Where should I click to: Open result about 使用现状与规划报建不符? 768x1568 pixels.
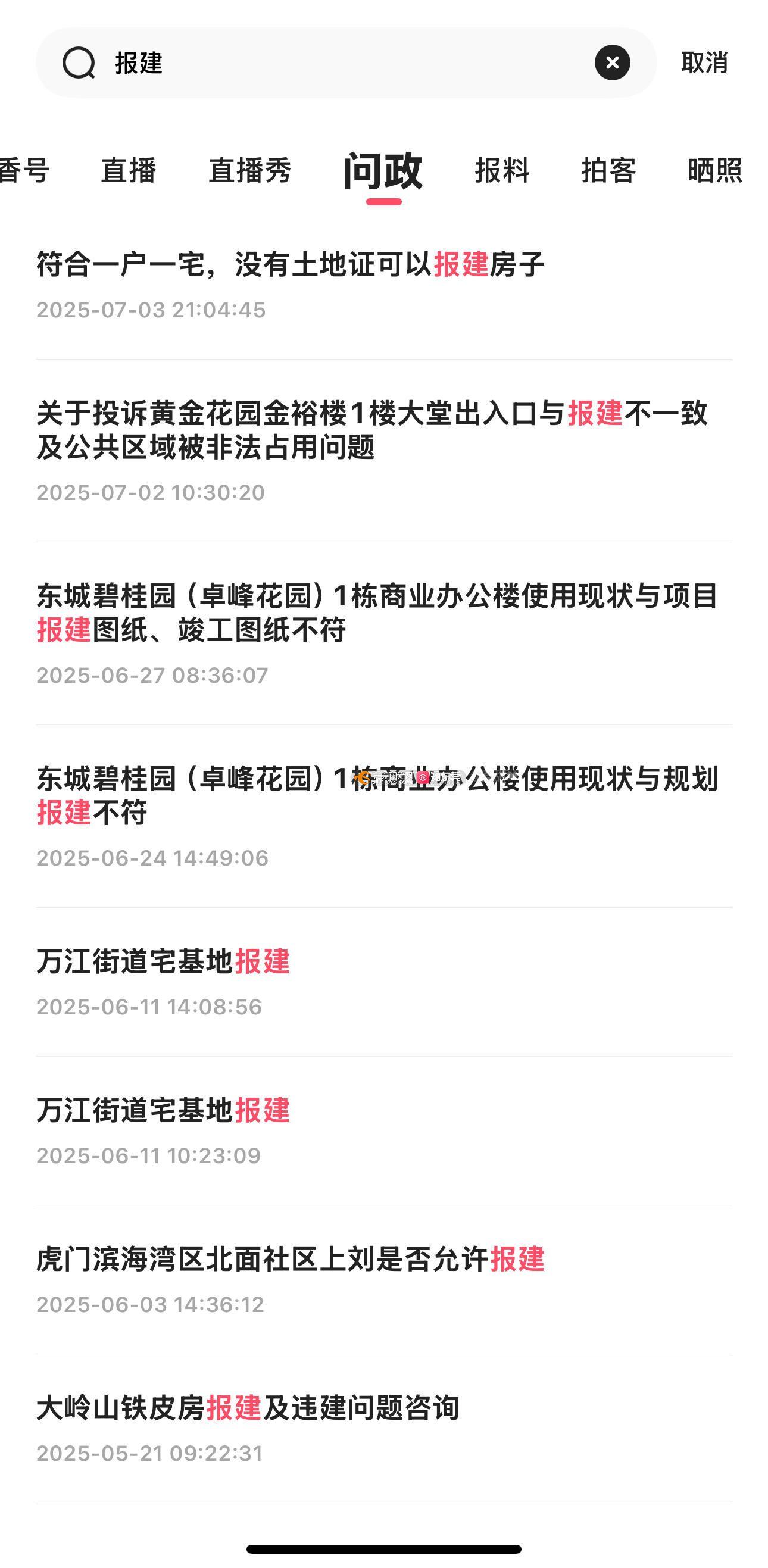377,795
